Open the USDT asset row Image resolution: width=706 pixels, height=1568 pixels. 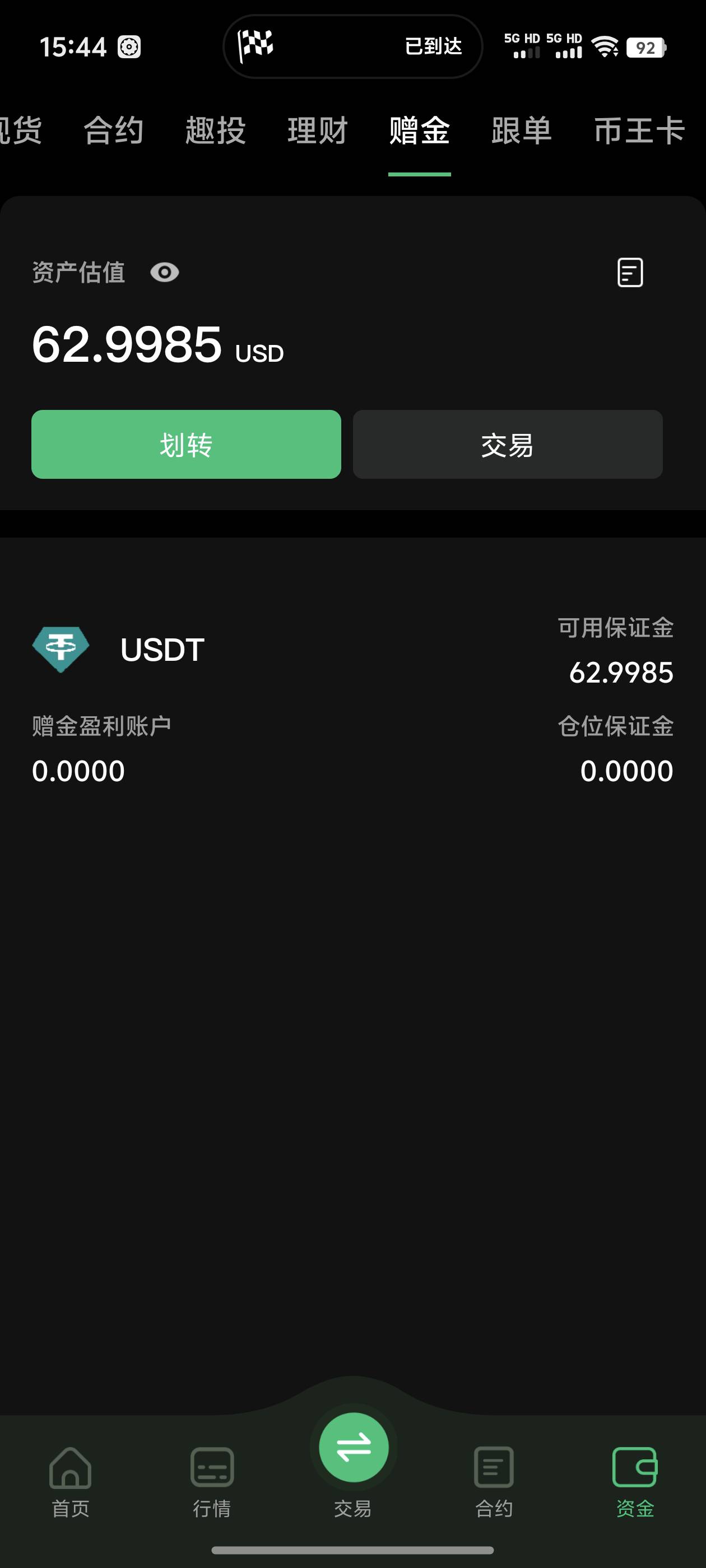click(352, 699)
